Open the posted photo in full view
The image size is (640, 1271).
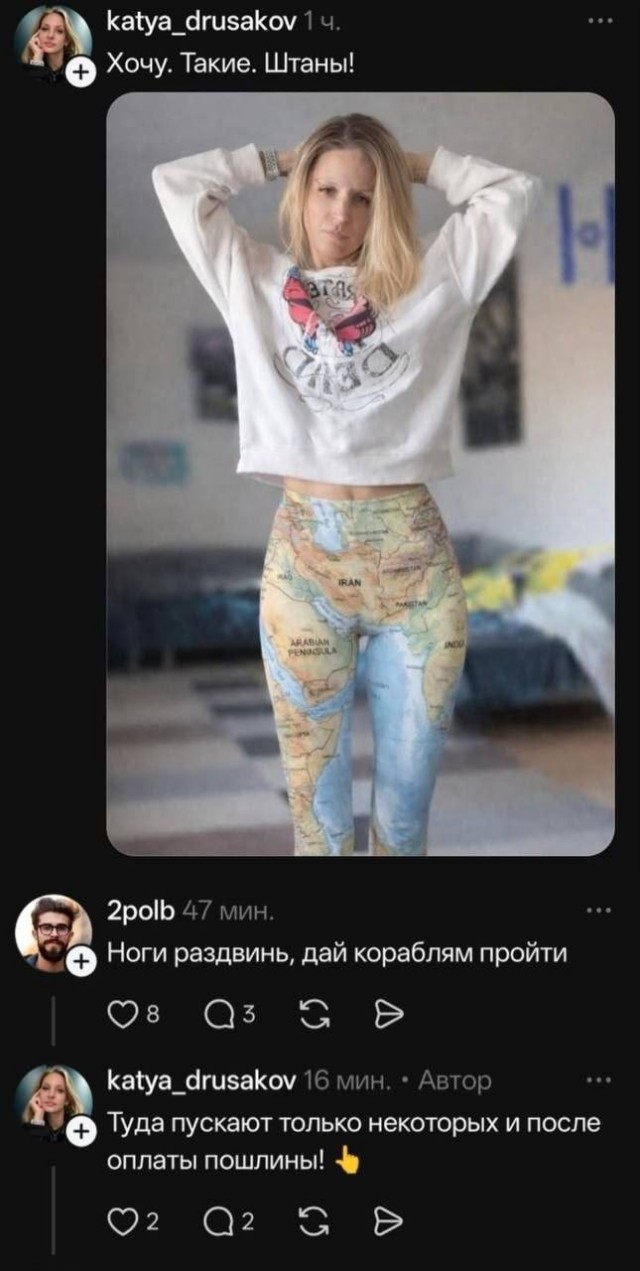pos(360,474)
